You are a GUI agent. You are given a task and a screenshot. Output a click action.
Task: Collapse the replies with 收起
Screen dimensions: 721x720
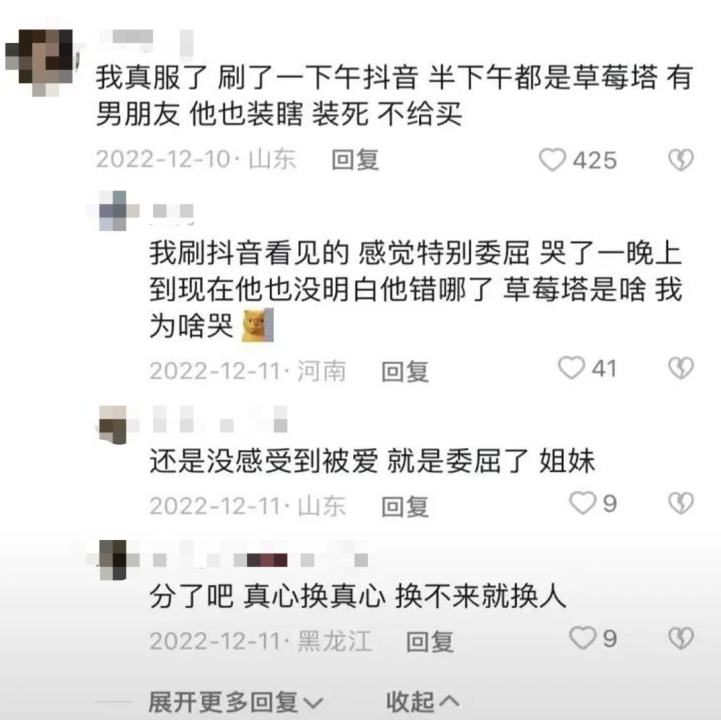tap(422, 701)
